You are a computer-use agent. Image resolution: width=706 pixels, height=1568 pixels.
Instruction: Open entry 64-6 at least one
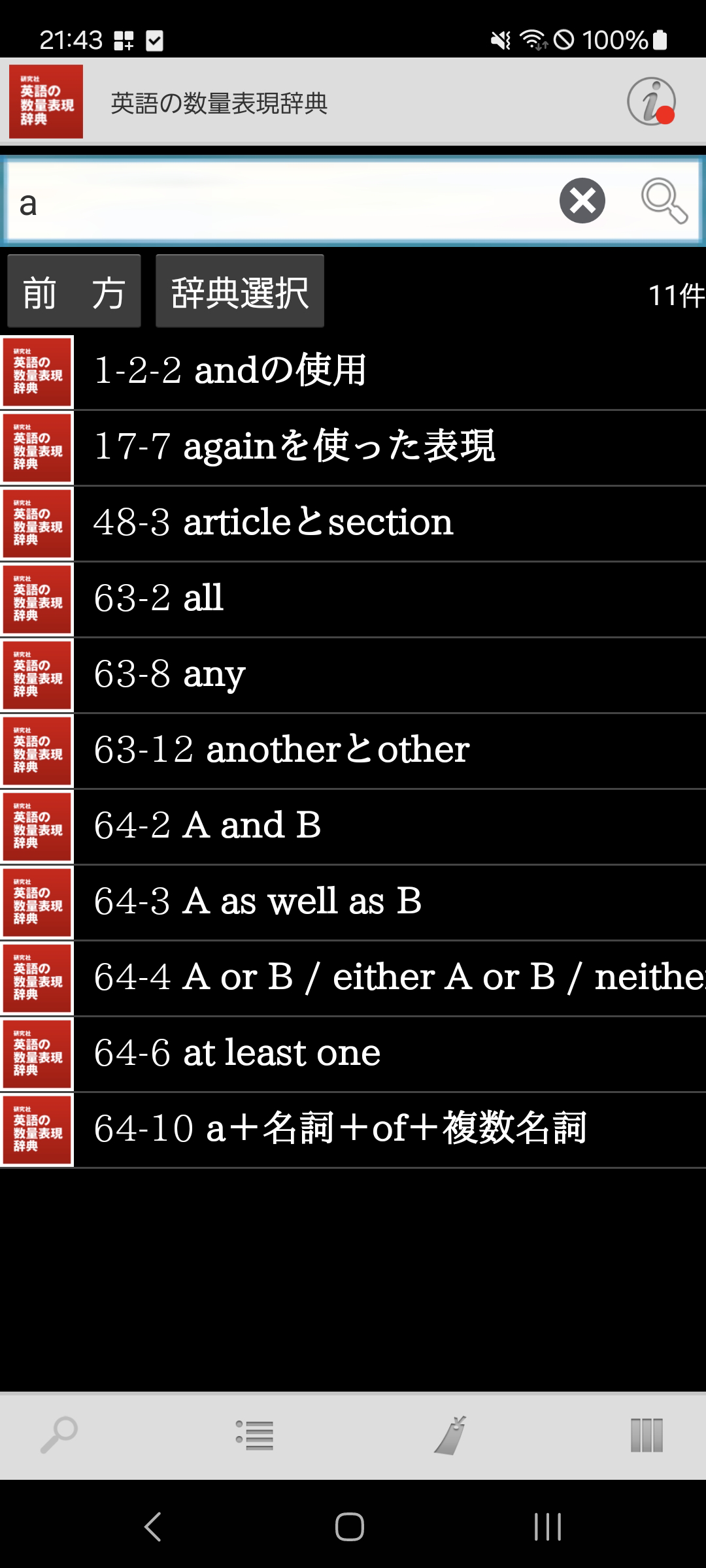point(353,1054)
